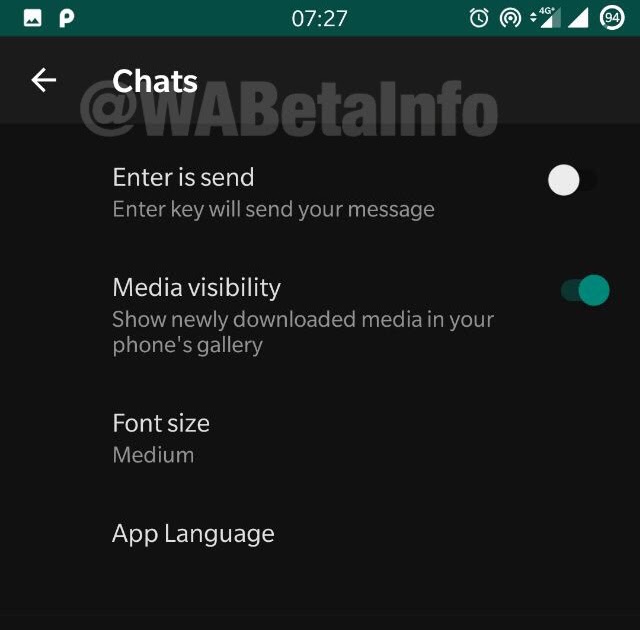Enable the Enter is send switch
The height and width of the screenshot is (630, 640).
[572, 180]
